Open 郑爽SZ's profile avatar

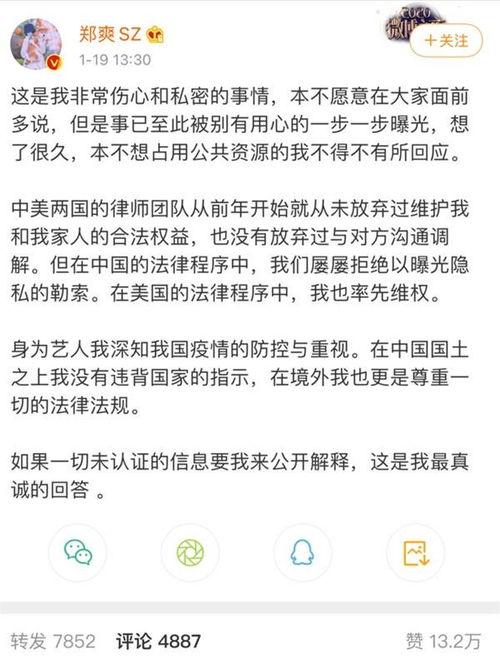(x=36, y=44)
